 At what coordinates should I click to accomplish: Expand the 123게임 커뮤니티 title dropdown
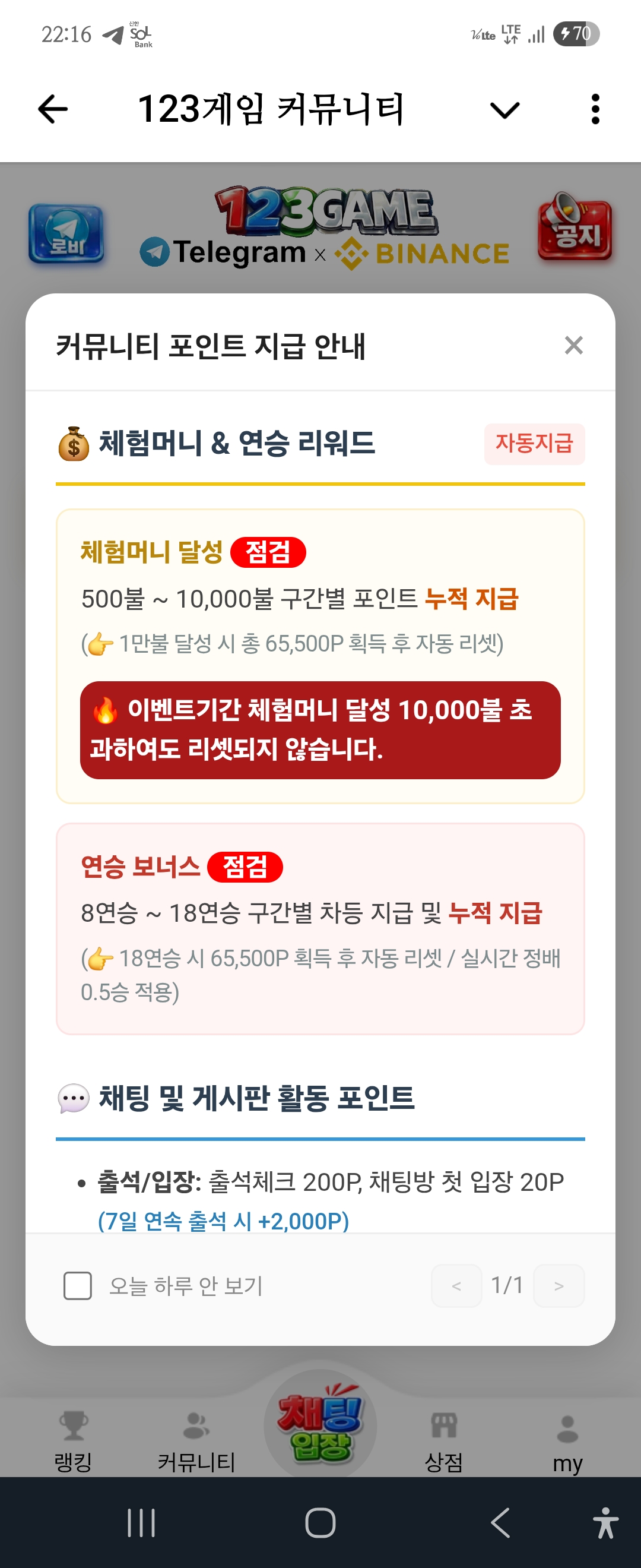[504, 110]
